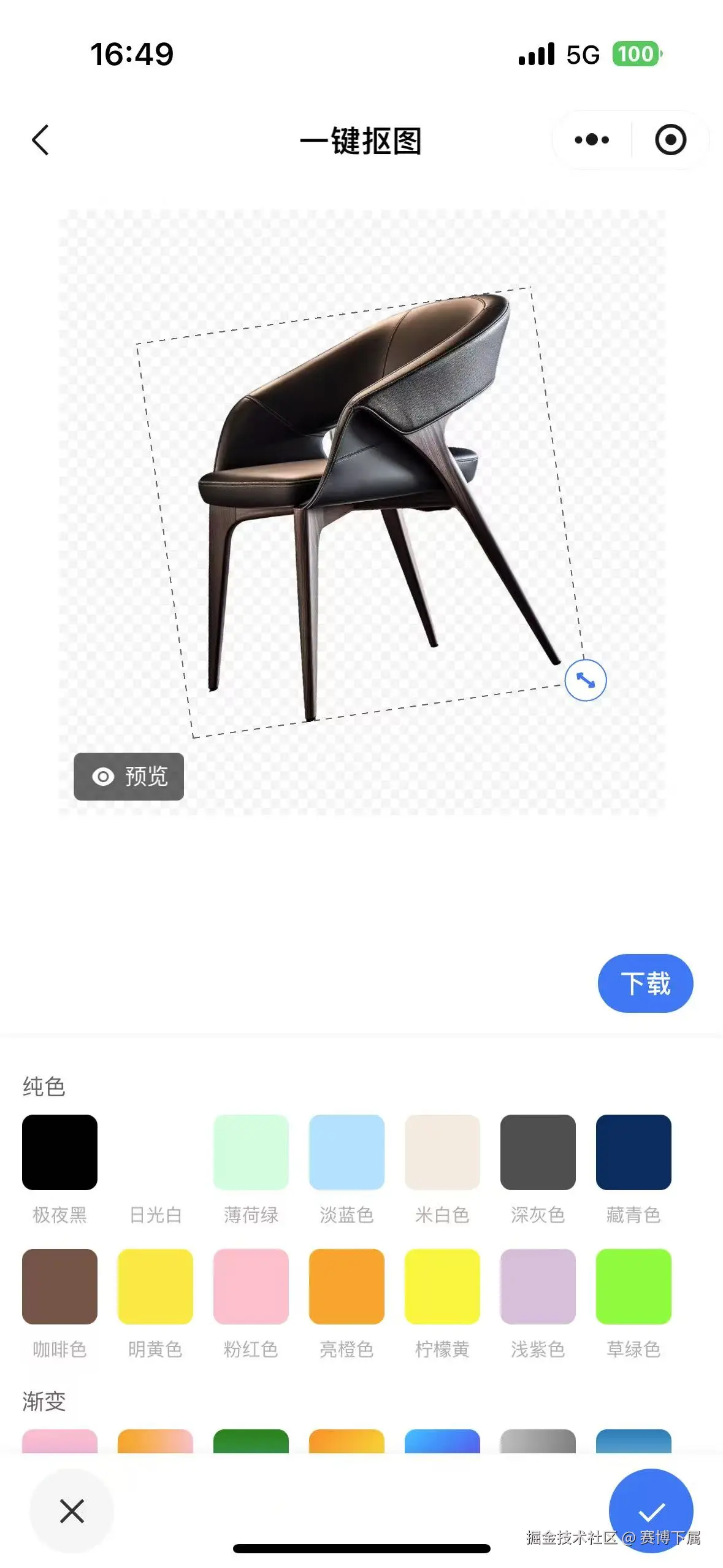The height and width of the screenshot is (1568, 723).
Task: Tap the back arrow to exit 一键抠图
Action: [39, 140]
